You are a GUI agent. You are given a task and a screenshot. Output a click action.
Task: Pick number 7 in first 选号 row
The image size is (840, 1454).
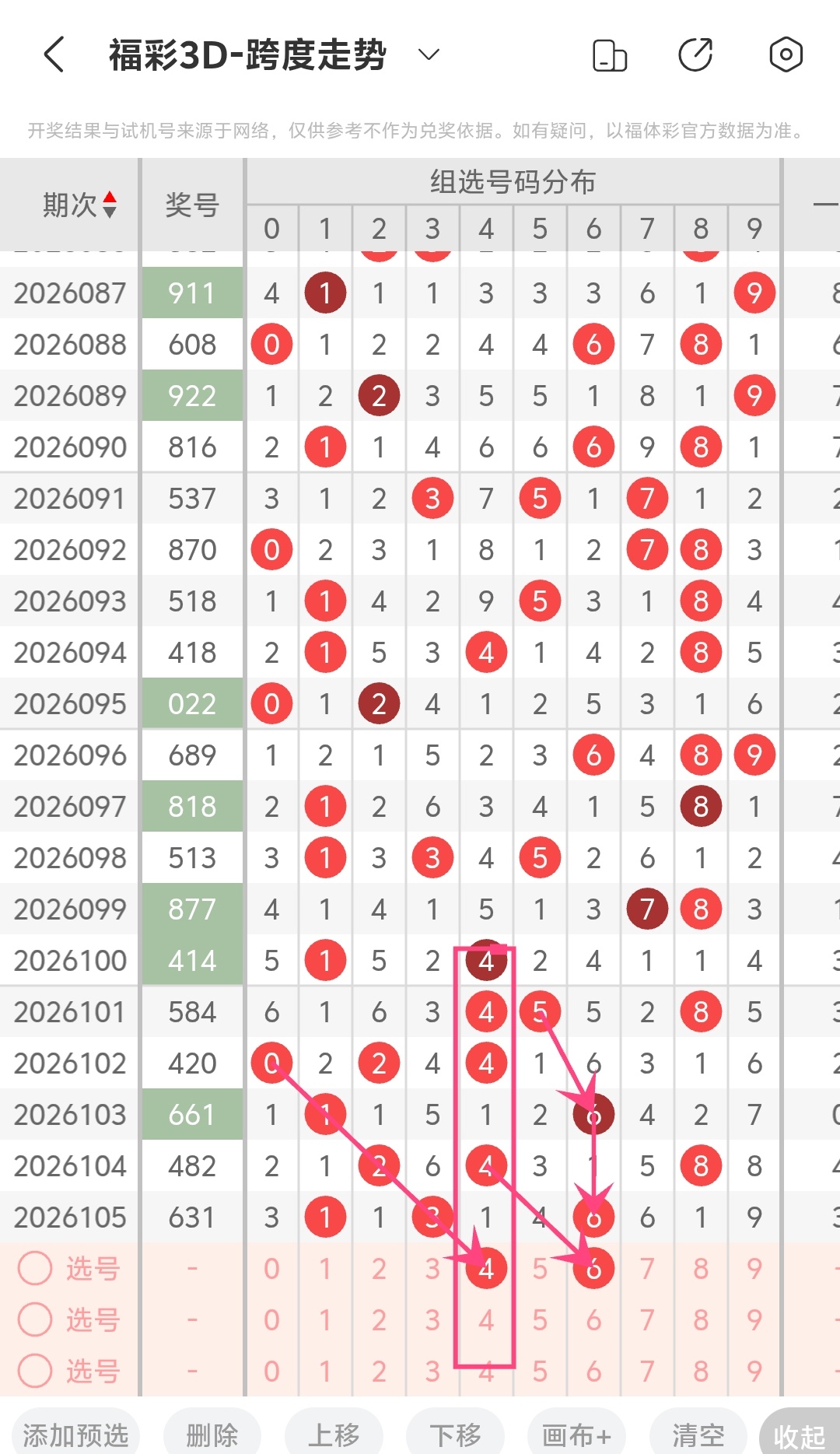pos(647,1268)
